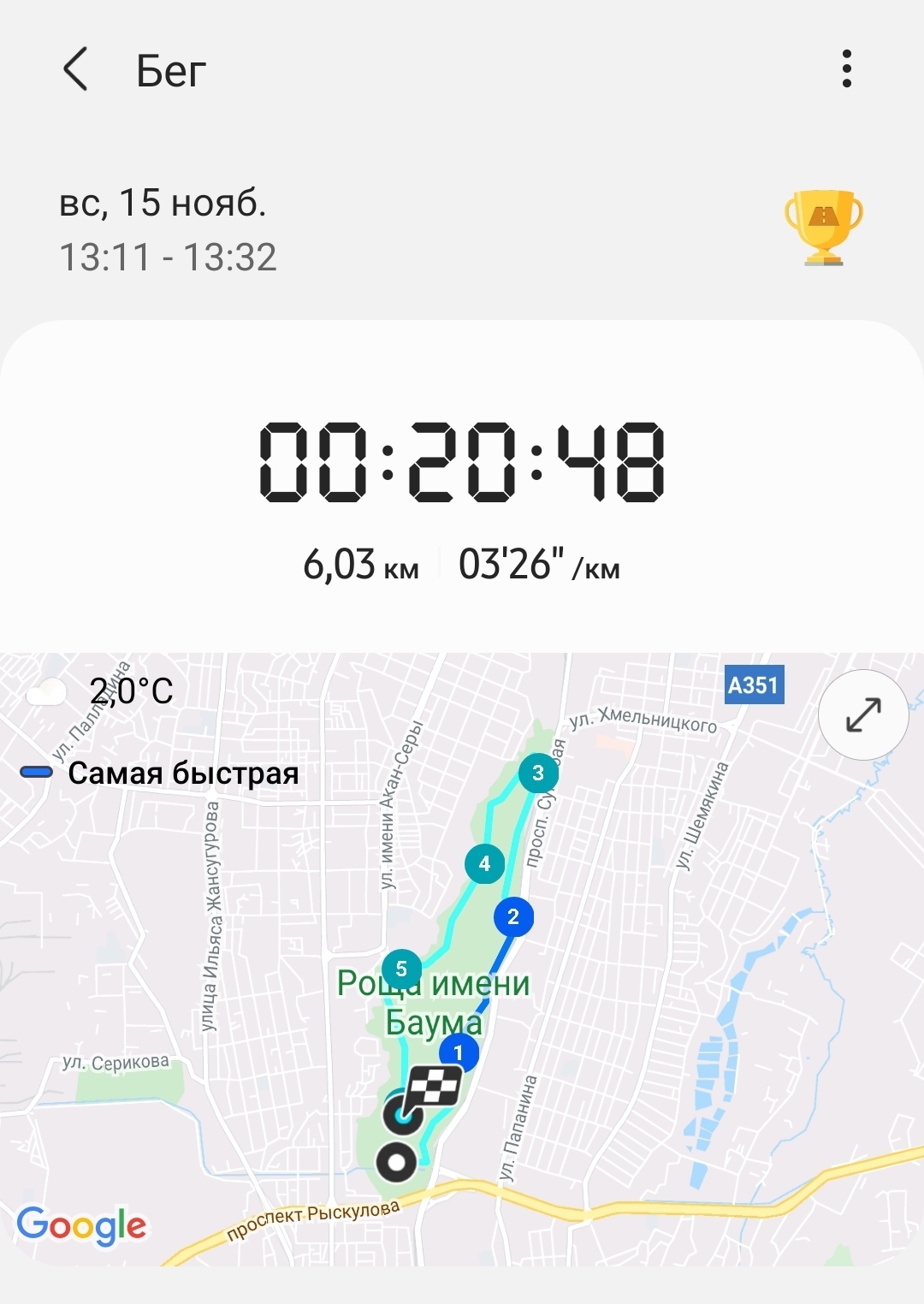The image size is (924, 1304).
Task: Expand the route map to full screen
Action: (x=862, y=714)
